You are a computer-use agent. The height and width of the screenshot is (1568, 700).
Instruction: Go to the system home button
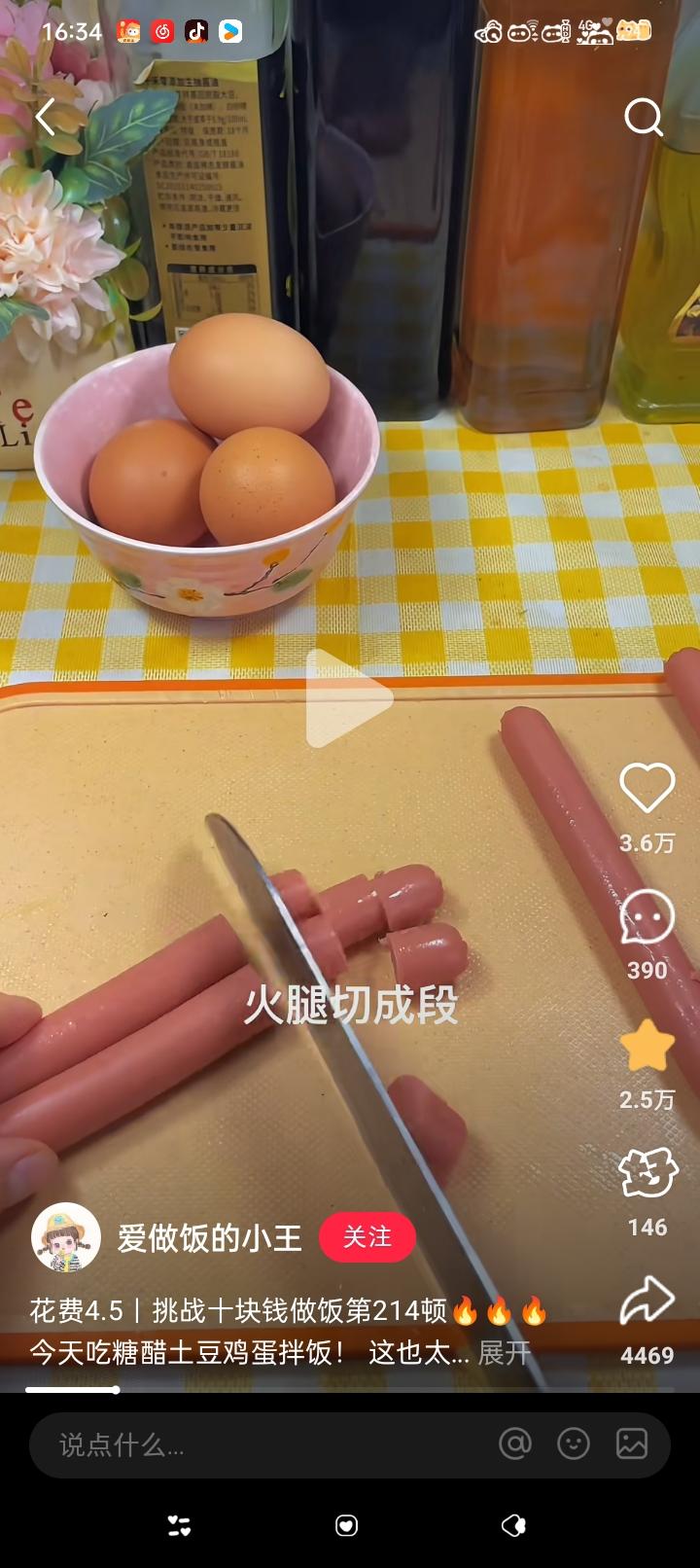tap(347, 1525)
